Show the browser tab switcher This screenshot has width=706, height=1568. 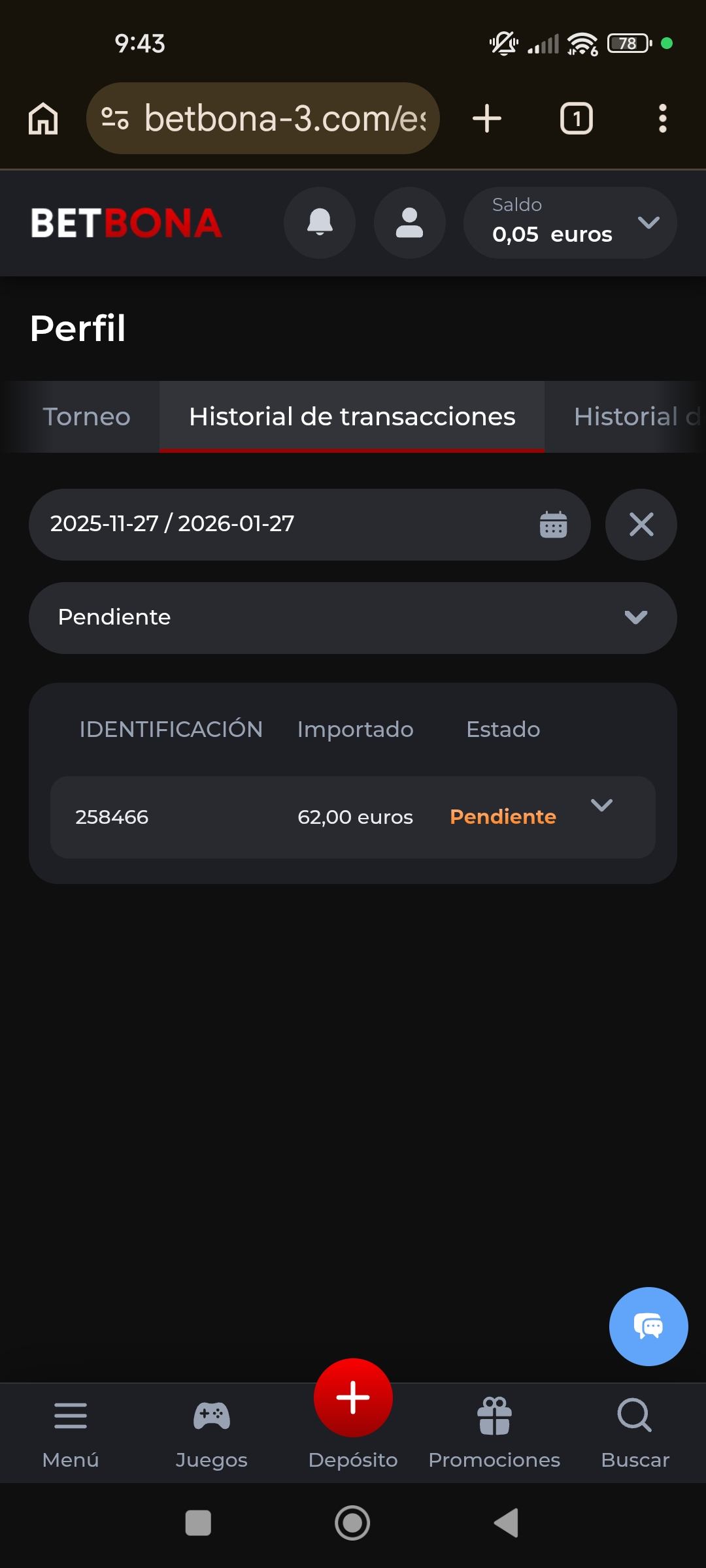pyautogui.click(x=576, y=118)
